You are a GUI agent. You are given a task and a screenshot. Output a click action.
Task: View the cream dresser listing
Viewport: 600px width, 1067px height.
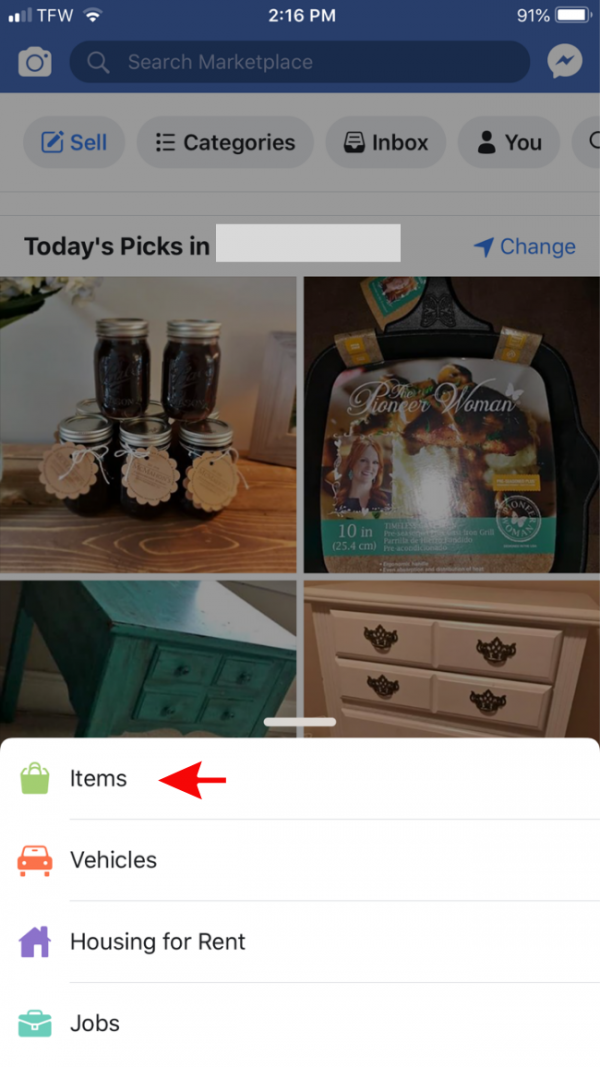click(x=452, y=655)
